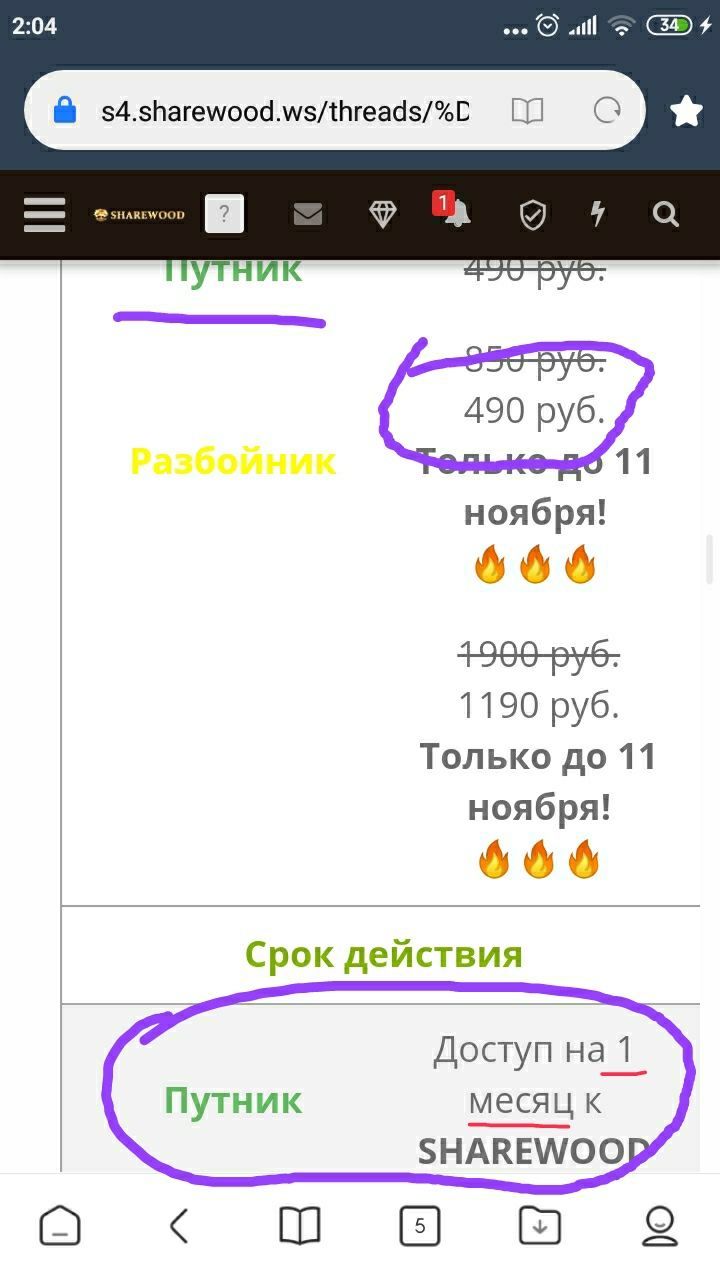Enable reader mode in the address bar

[527, 110]
